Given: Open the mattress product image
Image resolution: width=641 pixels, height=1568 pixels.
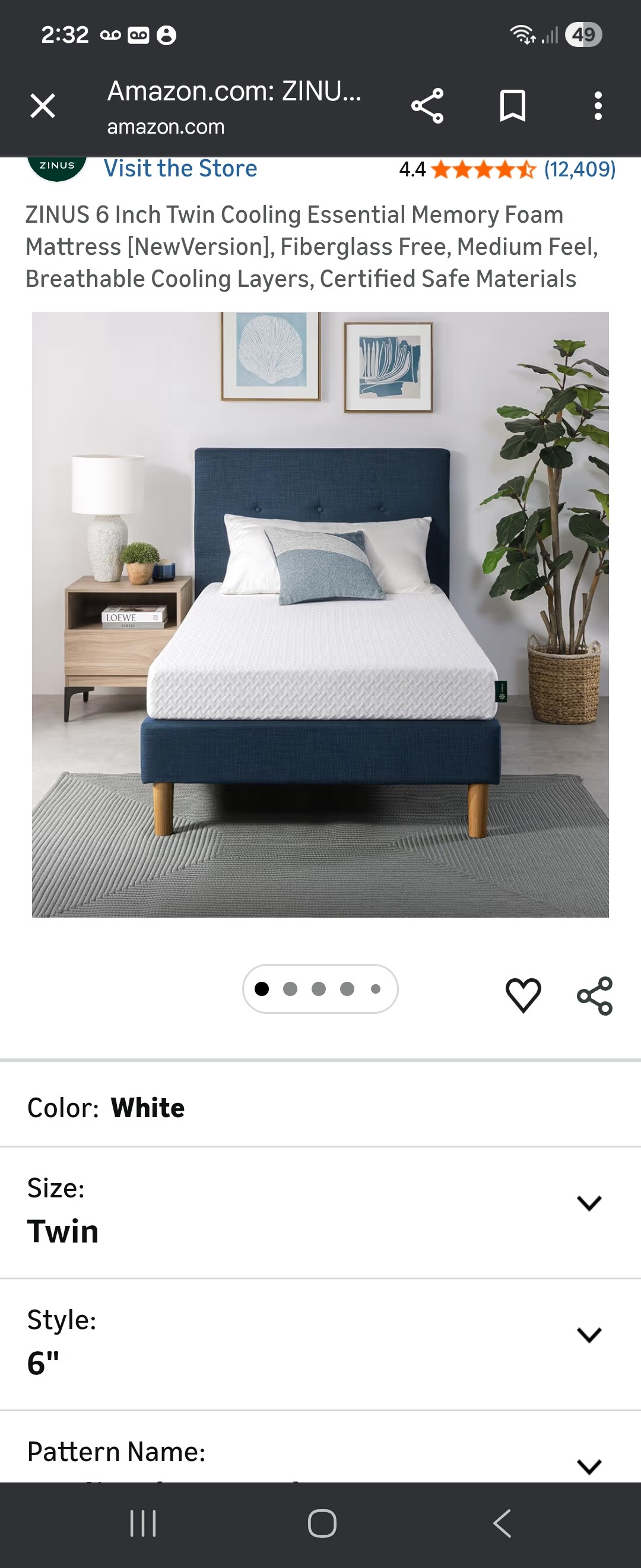Looking at the screenshot, I should point(320,614).
